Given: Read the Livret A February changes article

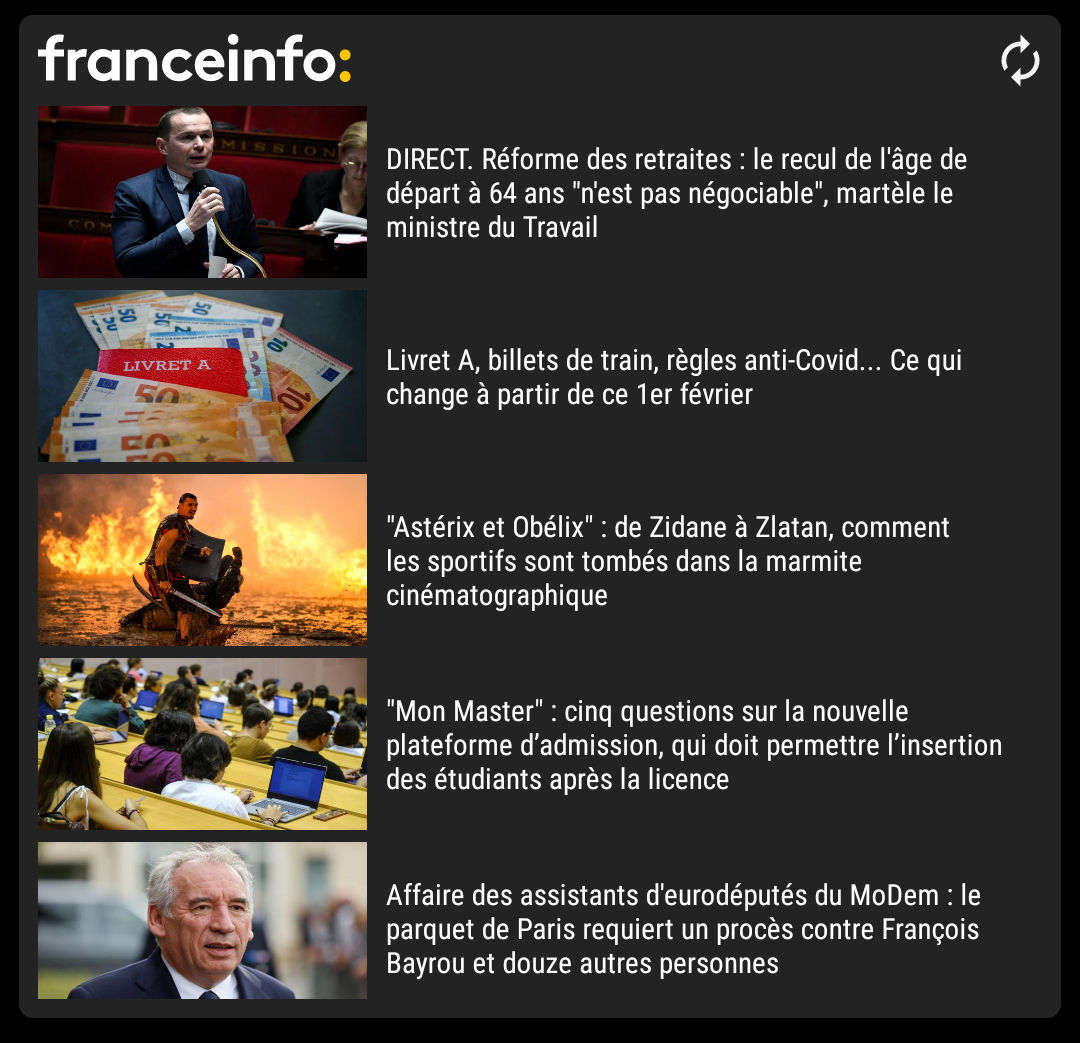Looking at the screenshot, I should coord(674,377).
